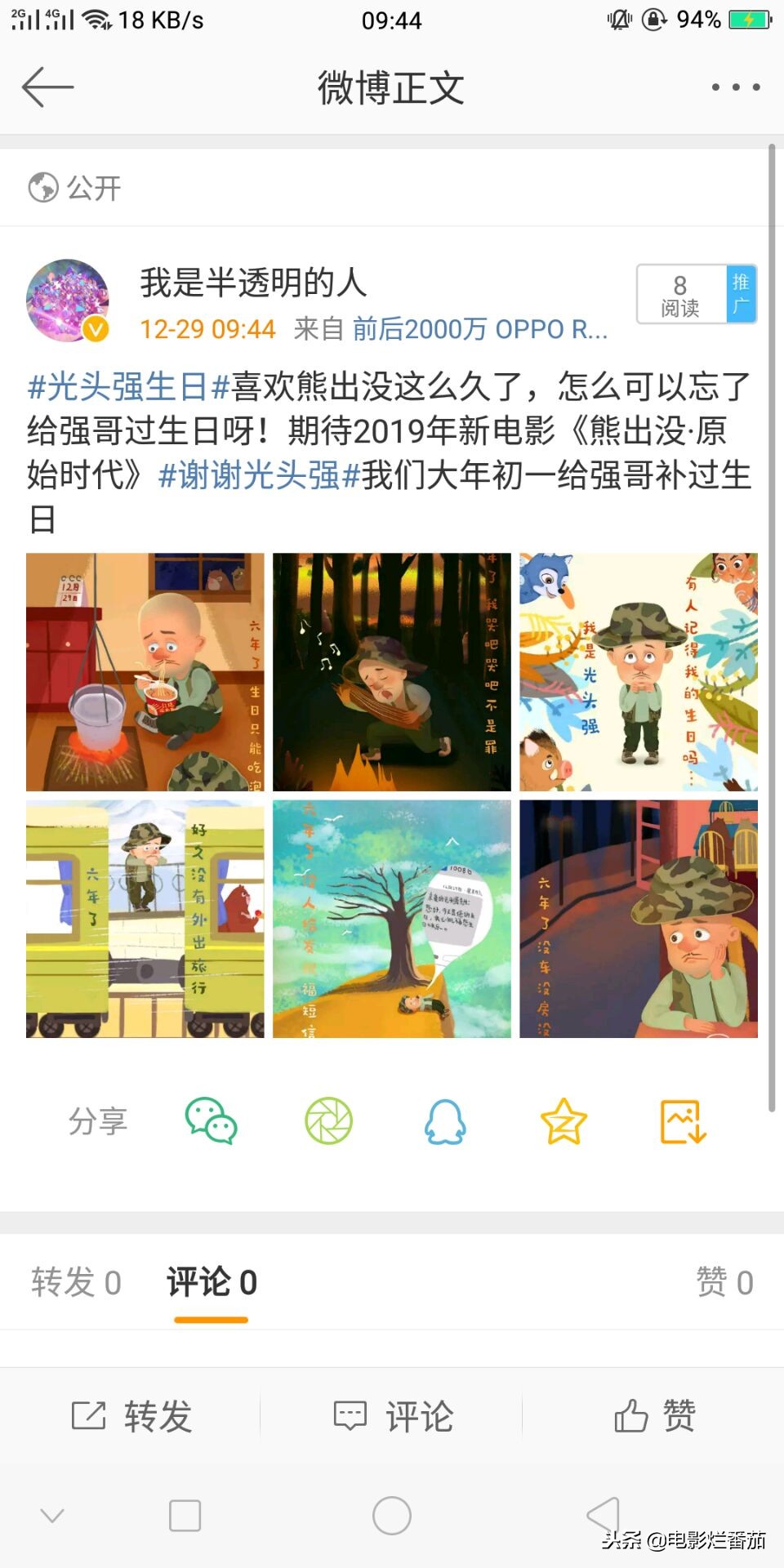Tap the 评论 button in bottom bar
784x1568 pixels.
pos(394,1415)
